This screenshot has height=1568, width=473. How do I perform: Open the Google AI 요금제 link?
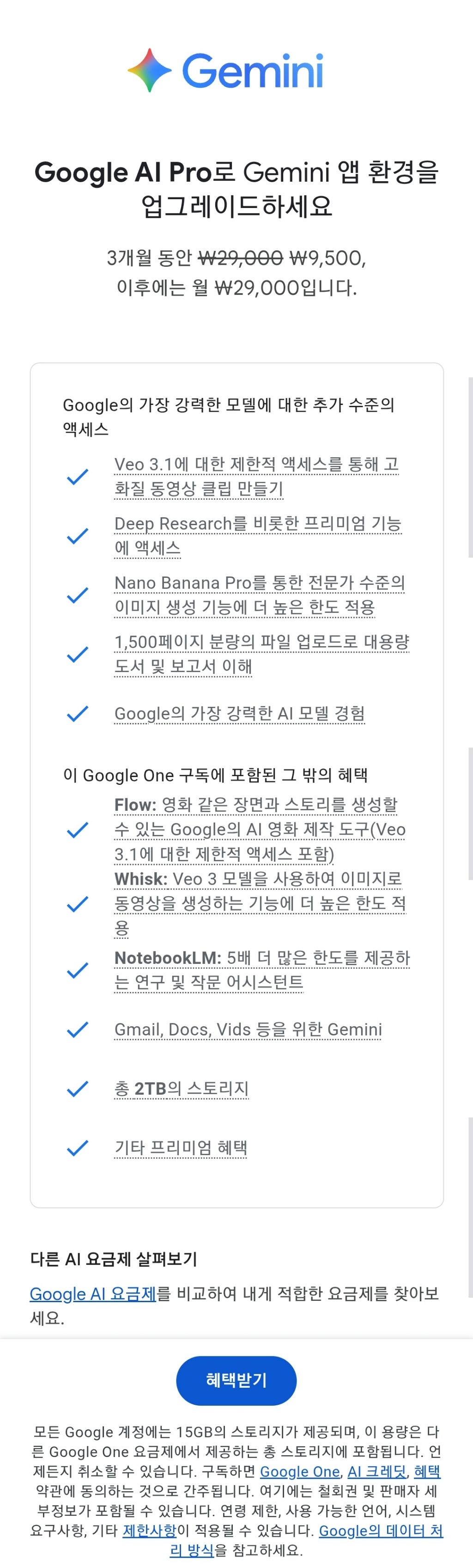pyautogui.click(x=93, y=1293)
